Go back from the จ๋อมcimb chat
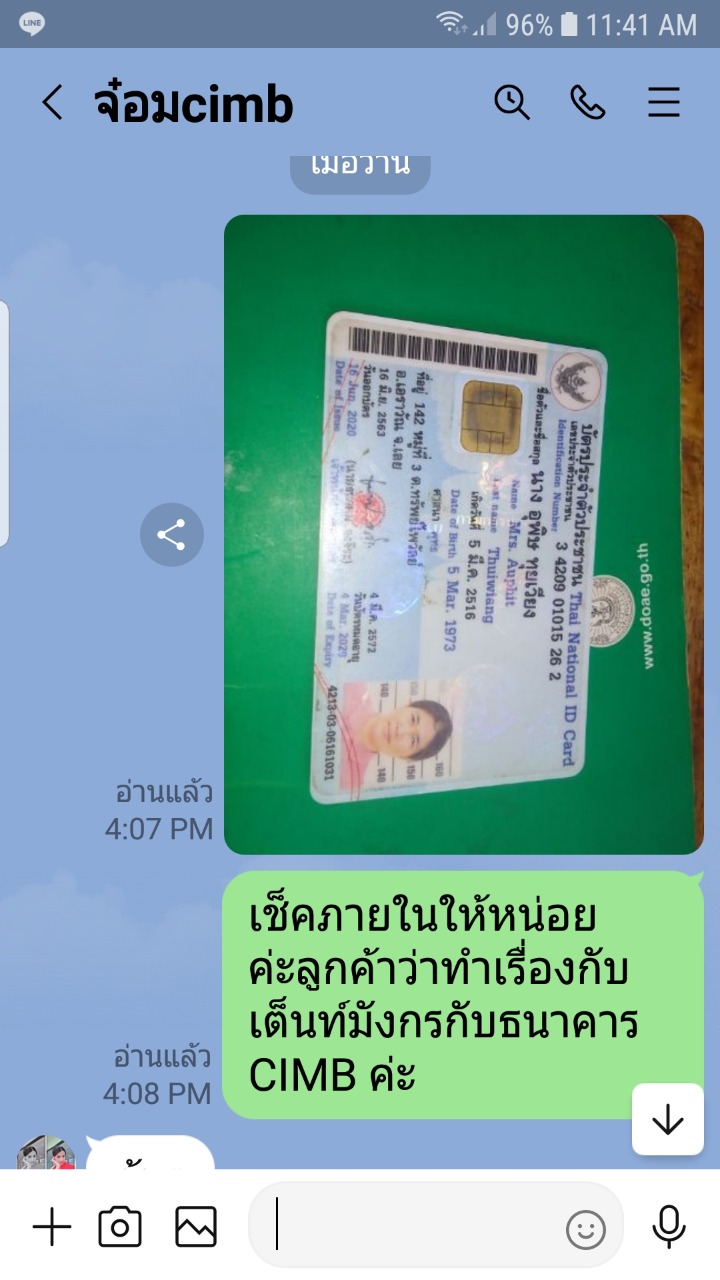 pyautogui.click(x=52, y=103)
